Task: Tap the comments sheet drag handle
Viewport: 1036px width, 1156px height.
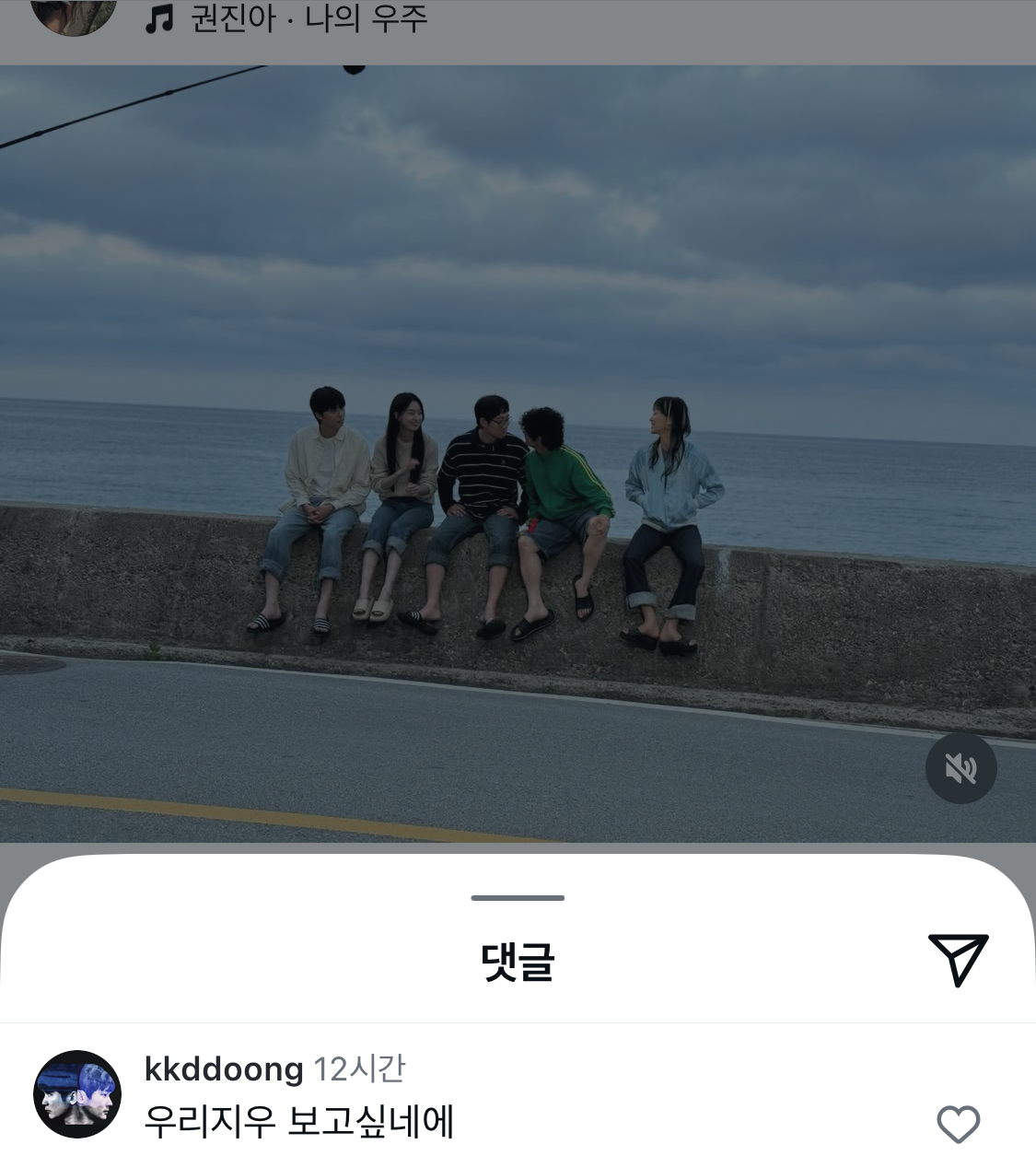Action: point(518,897)
